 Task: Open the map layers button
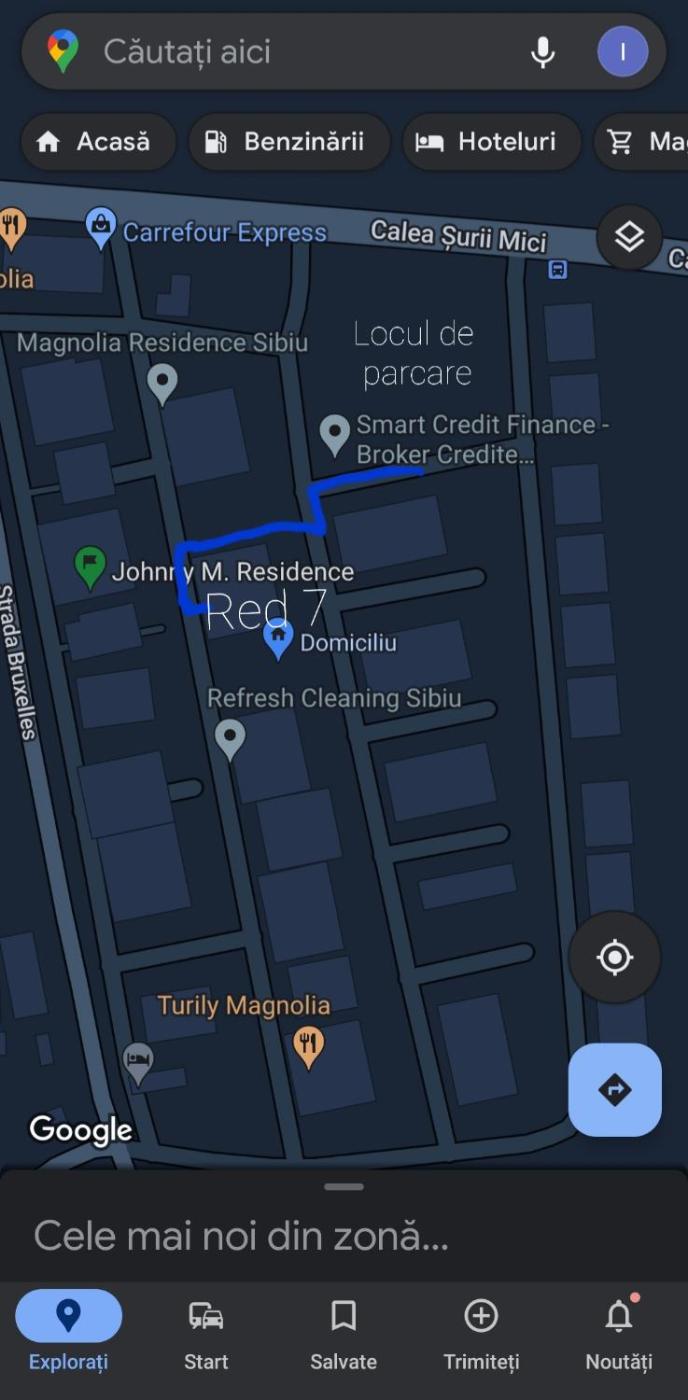(629, 237)
